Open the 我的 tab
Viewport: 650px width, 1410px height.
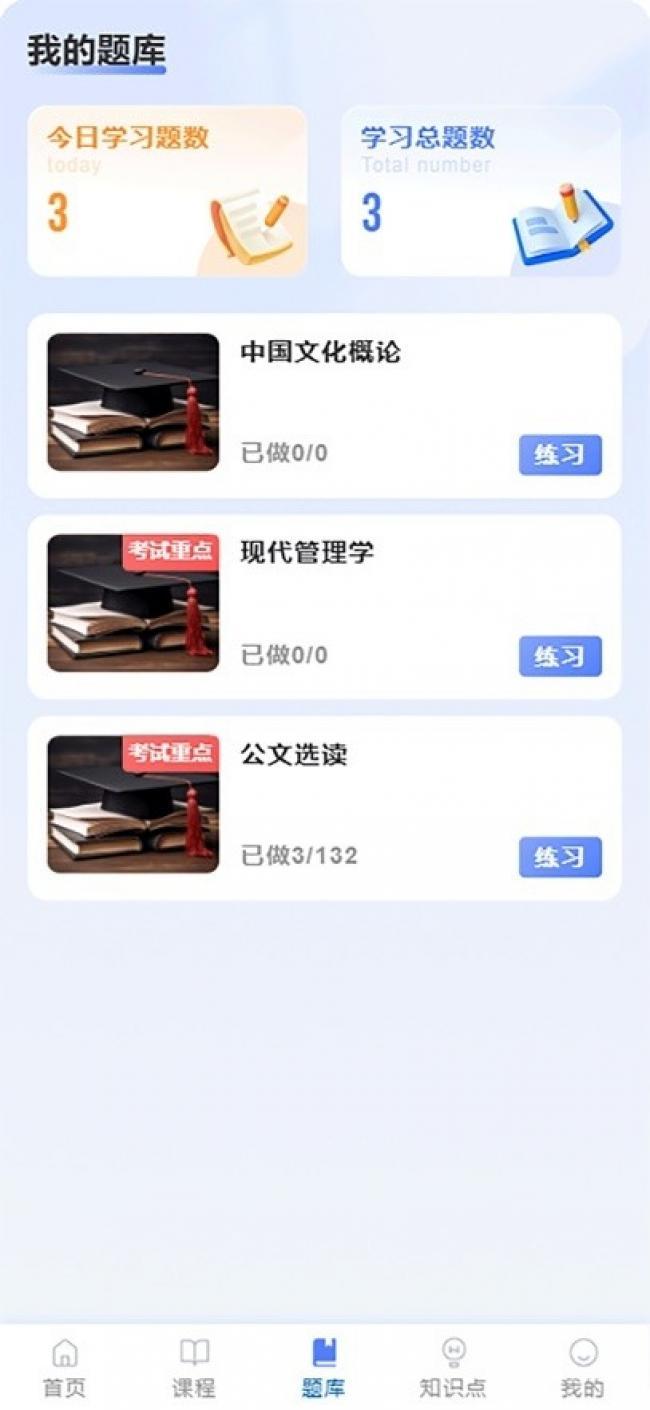pyautogui.click(x=583, y=1368)
